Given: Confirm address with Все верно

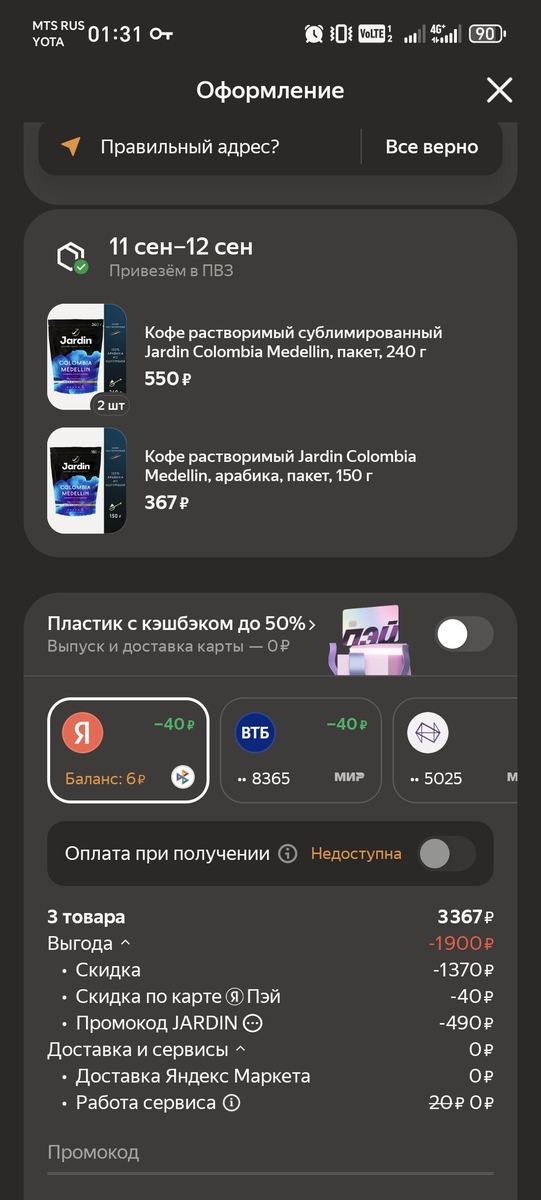Looking at the screenshot, I should click(x=432, y=147).
